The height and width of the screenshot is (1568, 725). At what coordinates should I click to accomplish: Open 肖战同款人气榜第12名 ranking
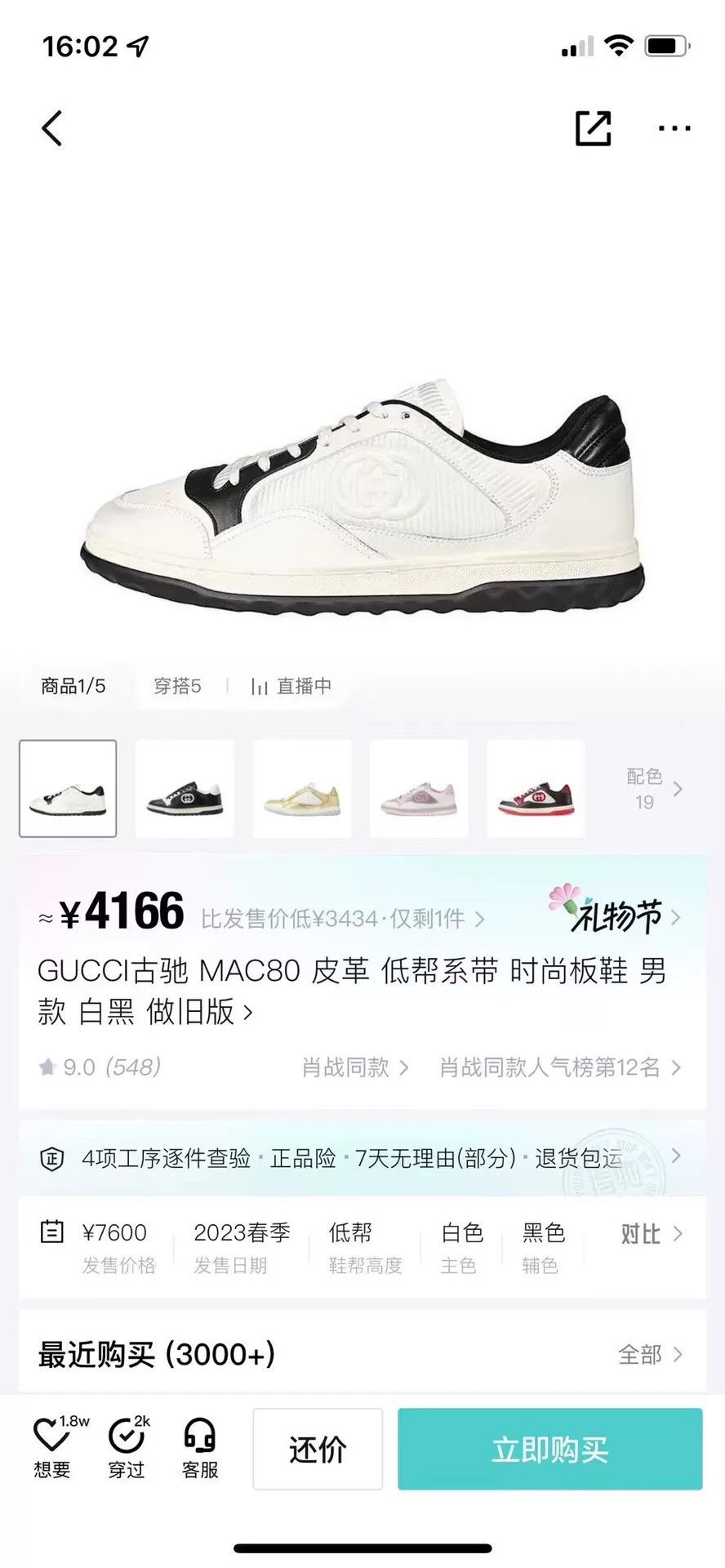point(560,1067)
